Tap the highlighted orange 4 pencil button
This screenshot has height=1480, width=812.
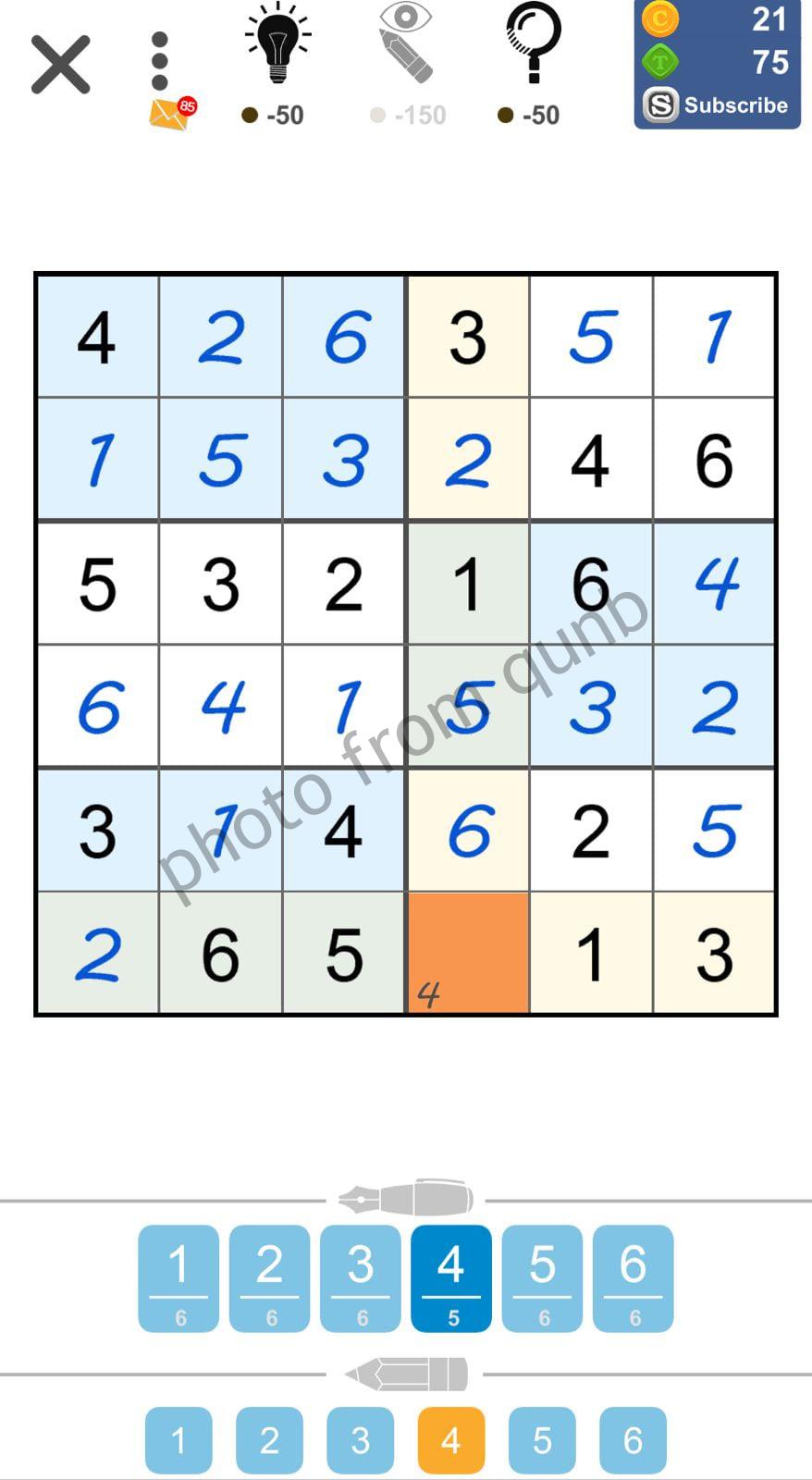450,1439
